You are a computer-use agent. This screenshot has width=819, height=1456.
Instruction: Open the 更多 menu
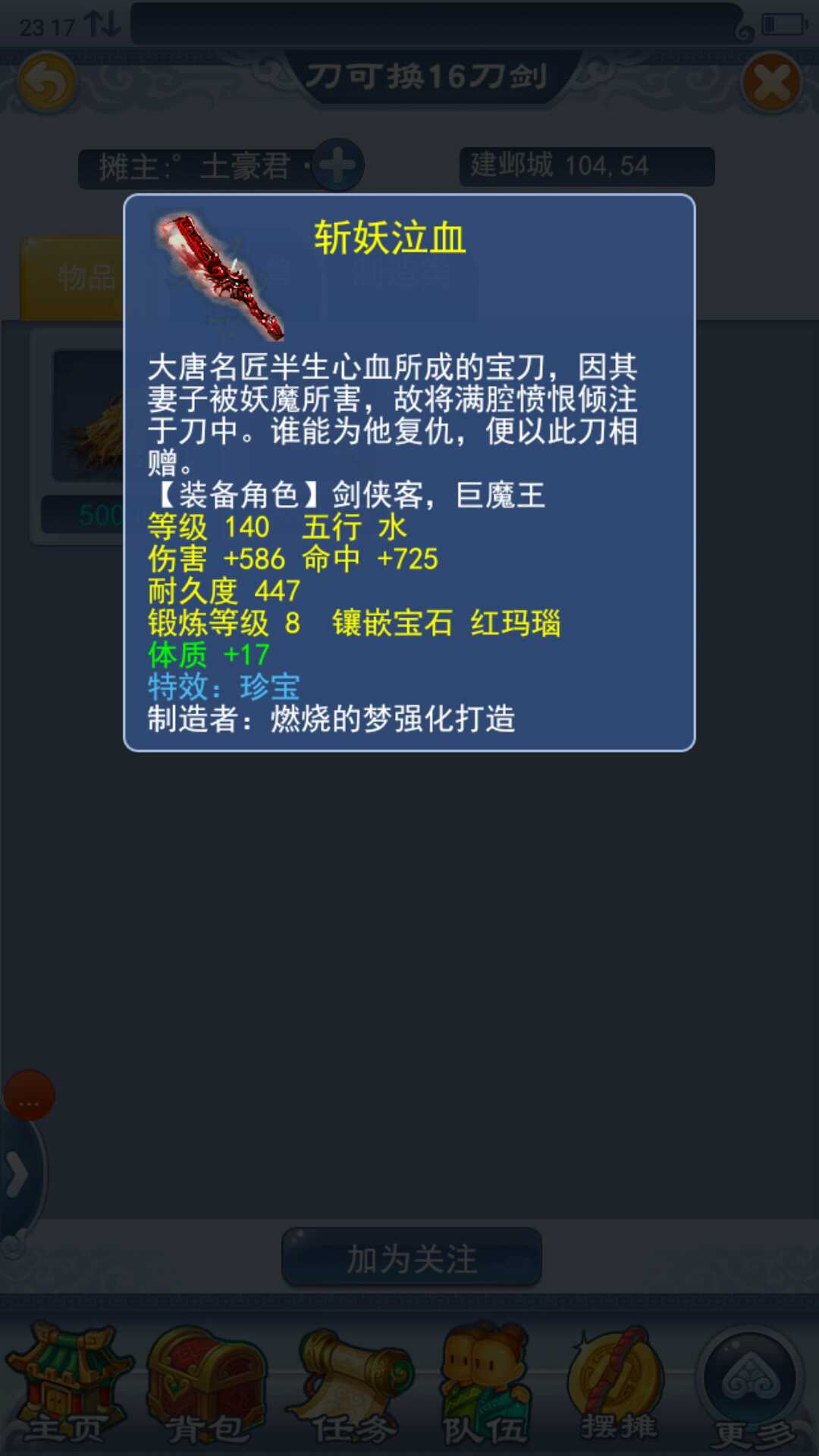pos(751,1385)
